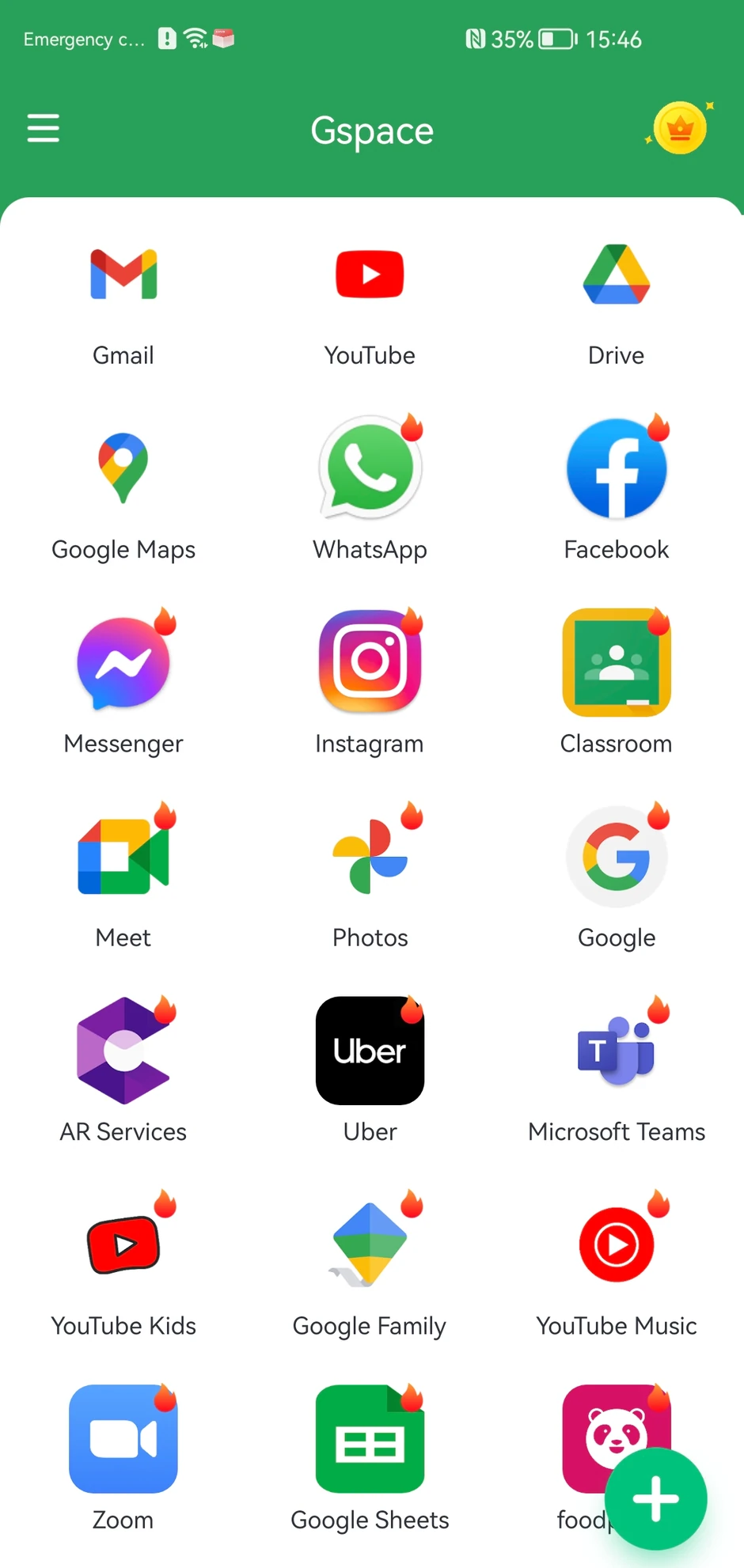Viewport: 744px width, 1568px height.
Task: Launch the Facebook app
Action: (x=616, y=468)
